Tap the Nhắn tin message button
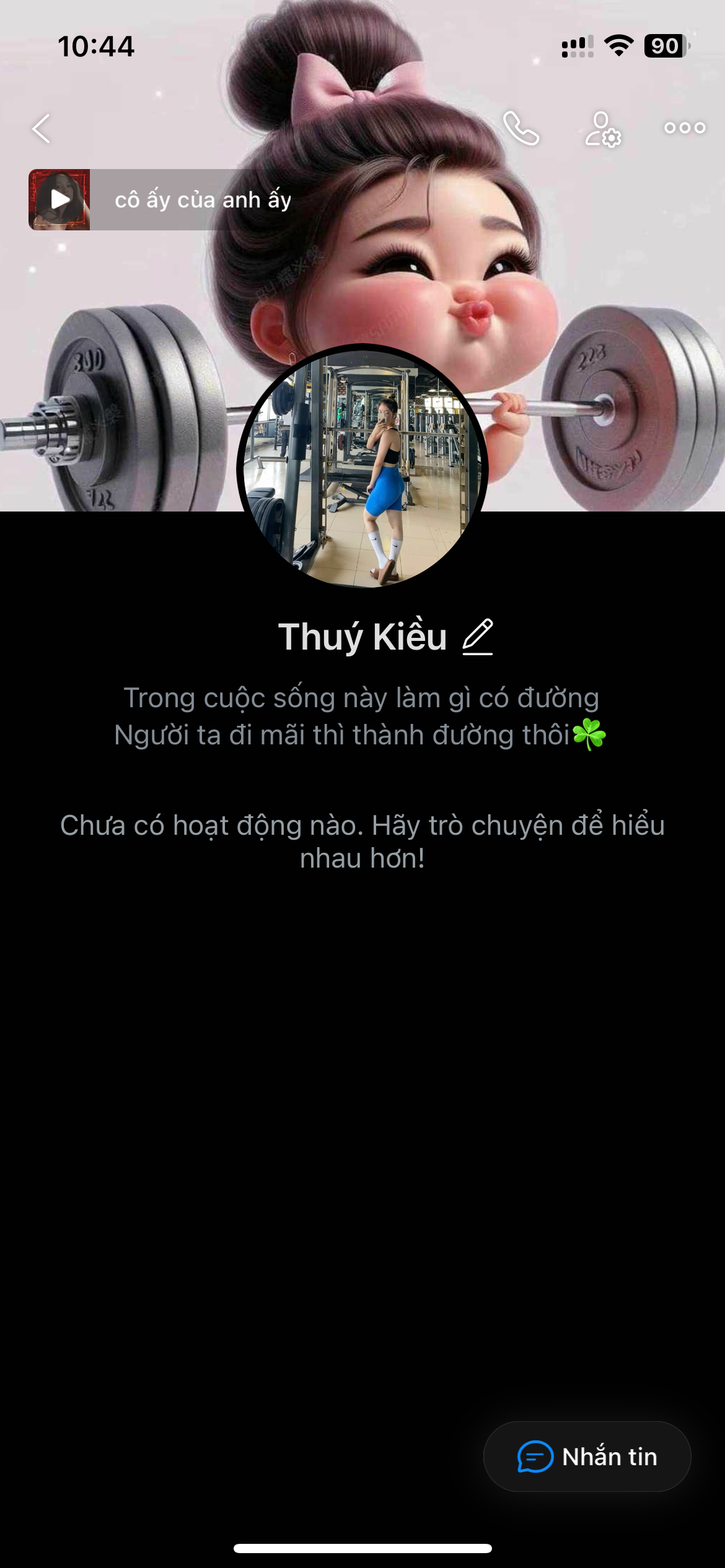 click(587, 1457)
